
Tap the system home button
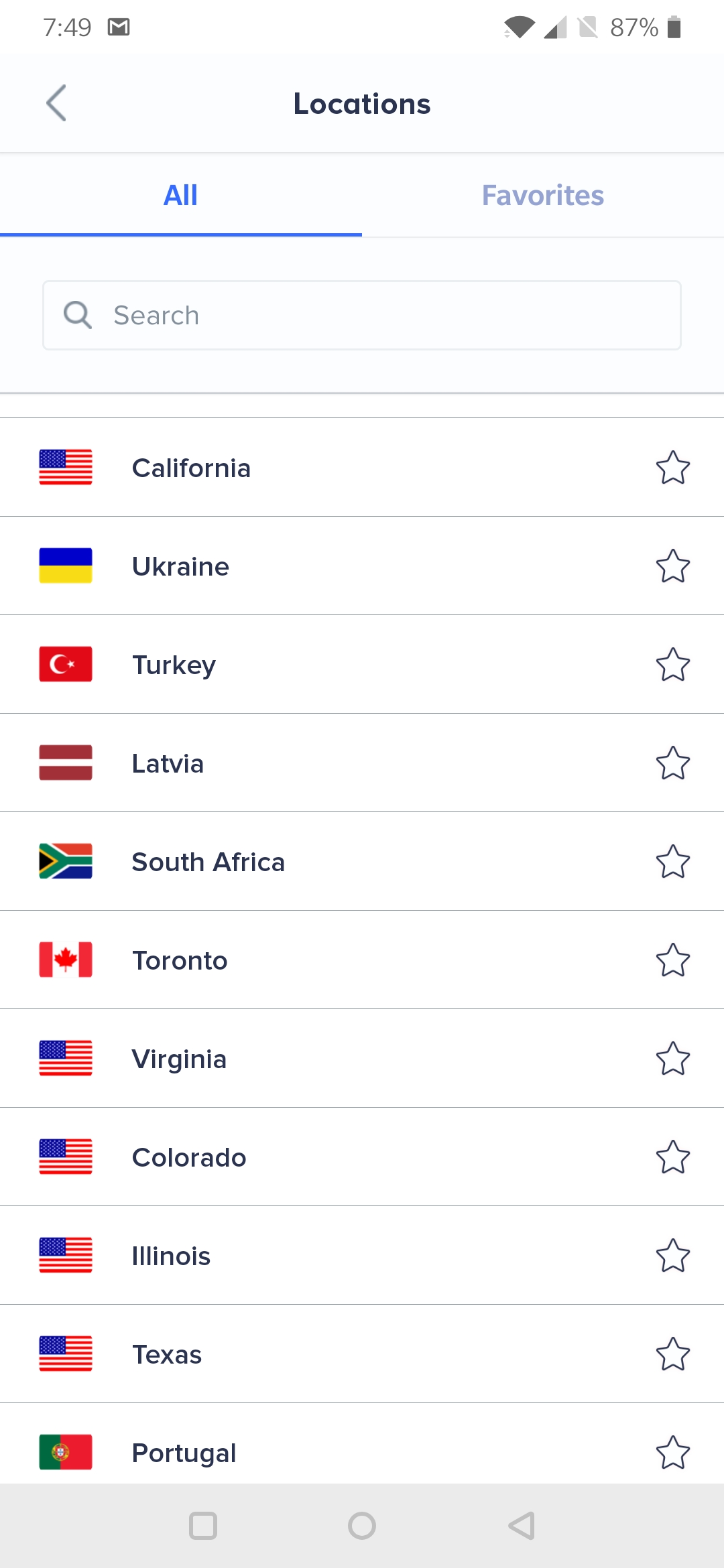[362, 1526]
